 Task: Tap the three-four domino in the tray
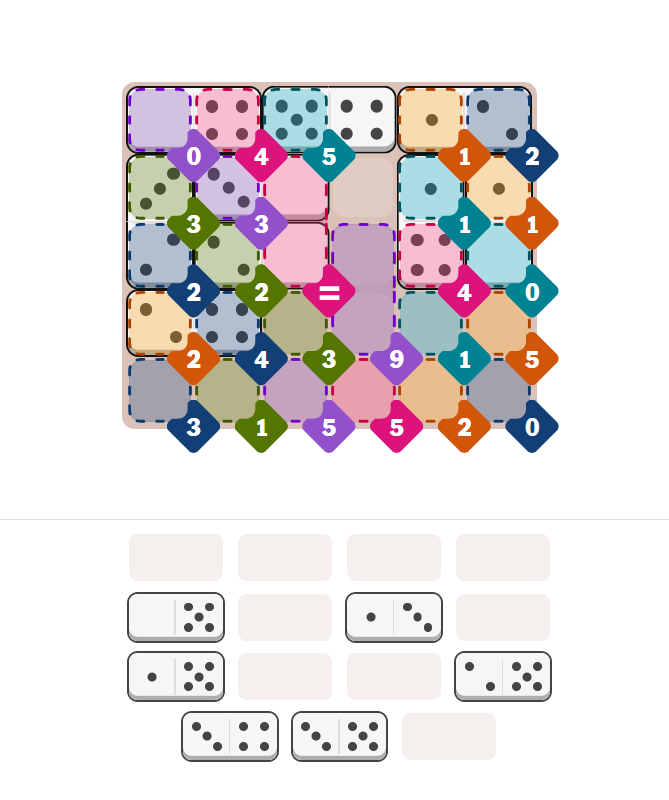pyautogui.click(x=230, y=736)
